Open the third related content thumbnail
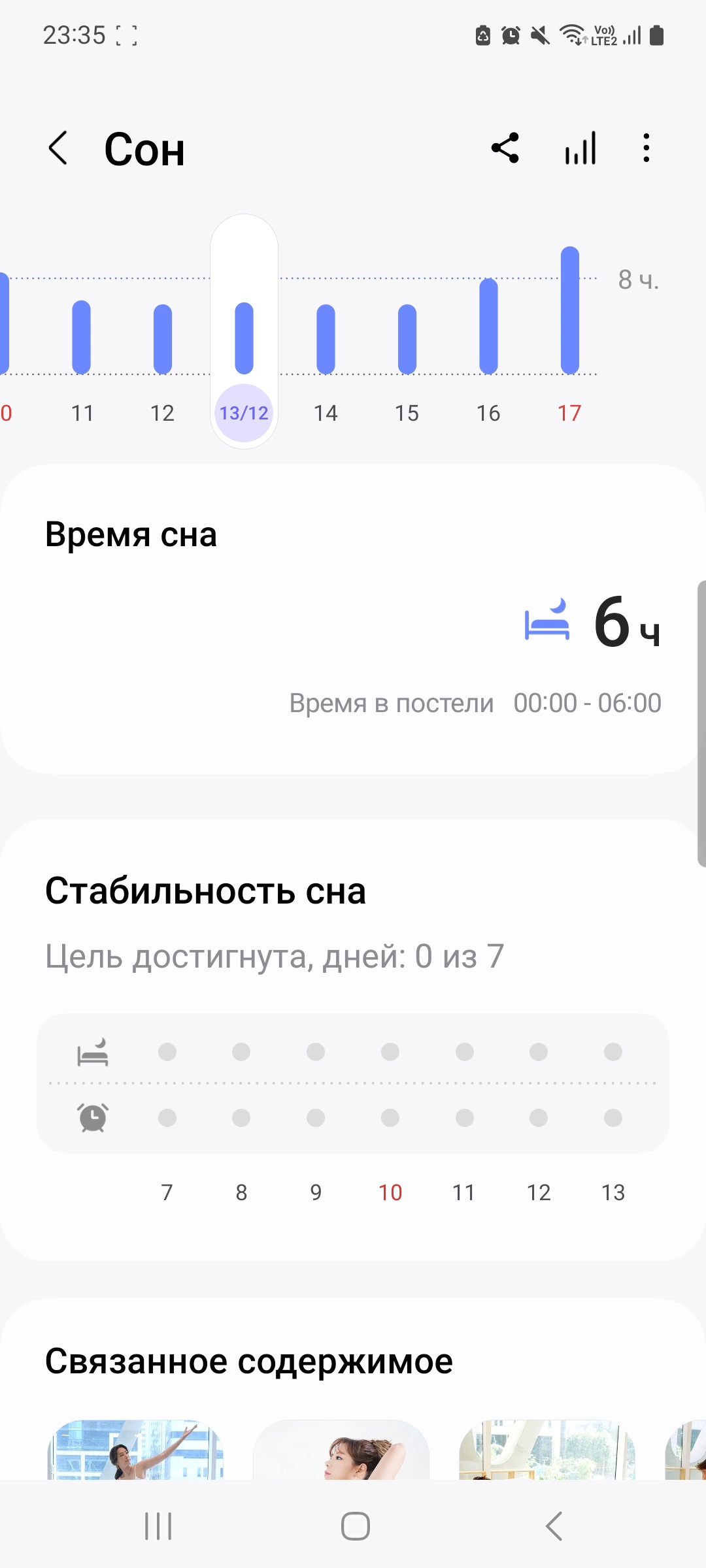 tap(547, 1449)
